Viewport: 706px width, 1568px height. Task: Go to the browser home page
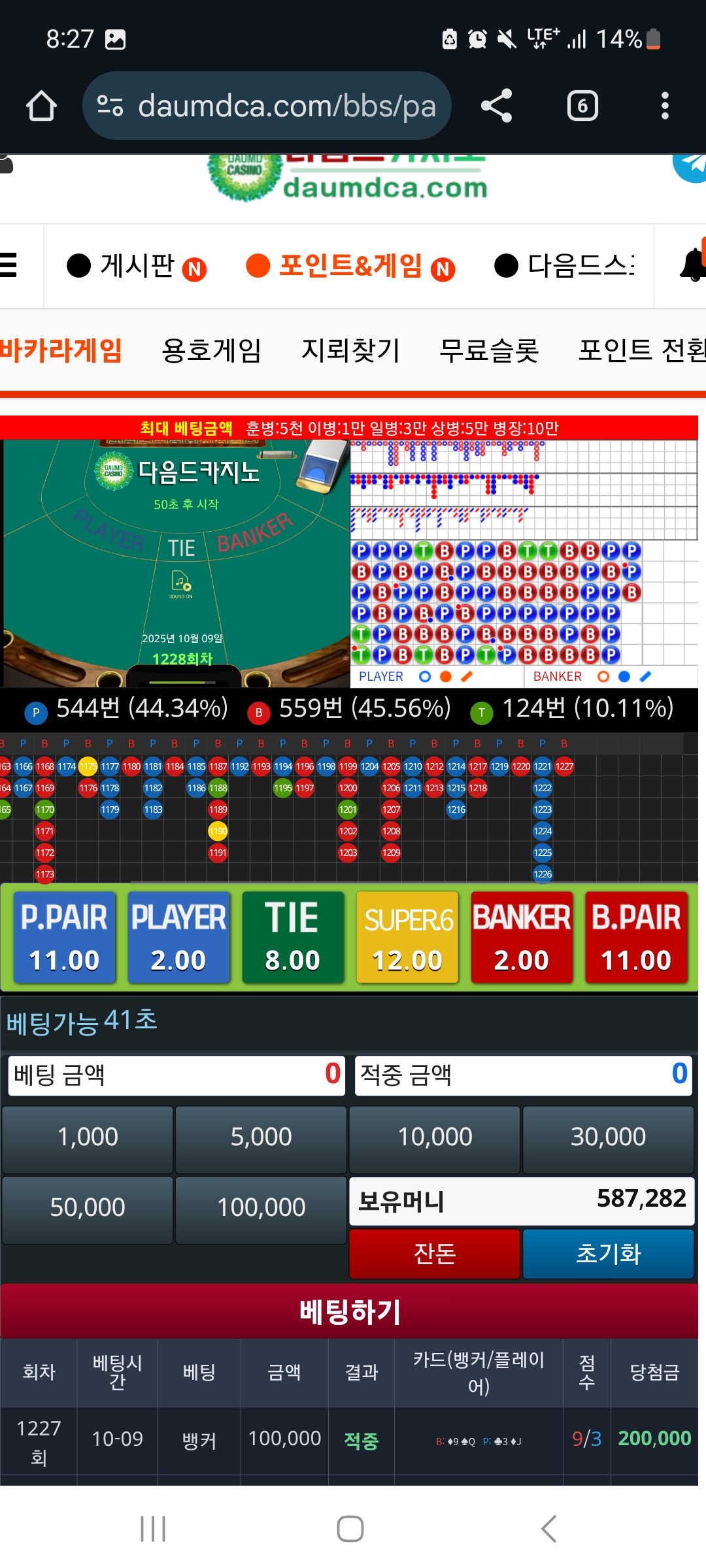[x=41, y=106]
